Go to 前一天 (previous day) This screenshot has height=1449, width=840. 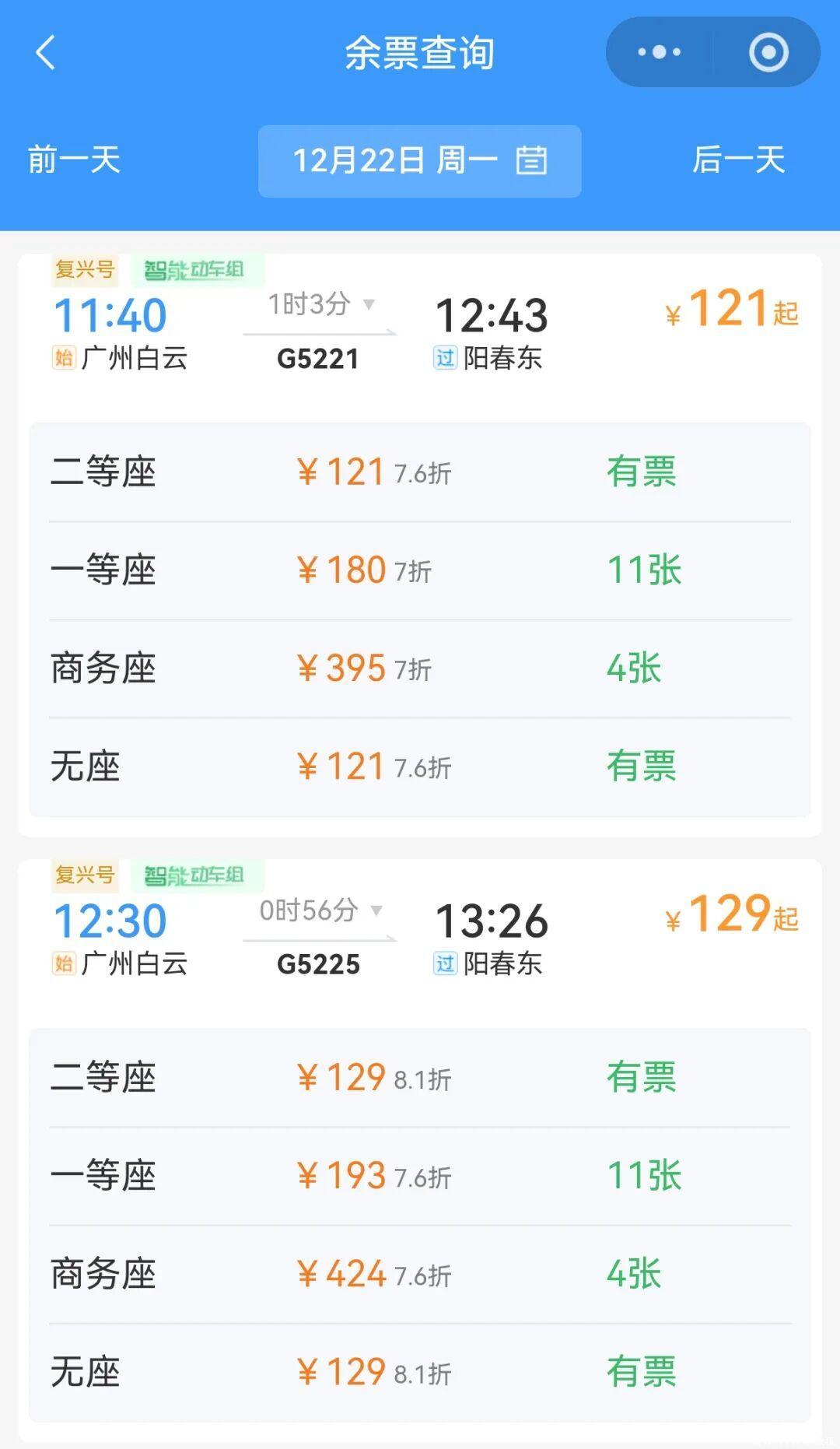coord(75,160)
